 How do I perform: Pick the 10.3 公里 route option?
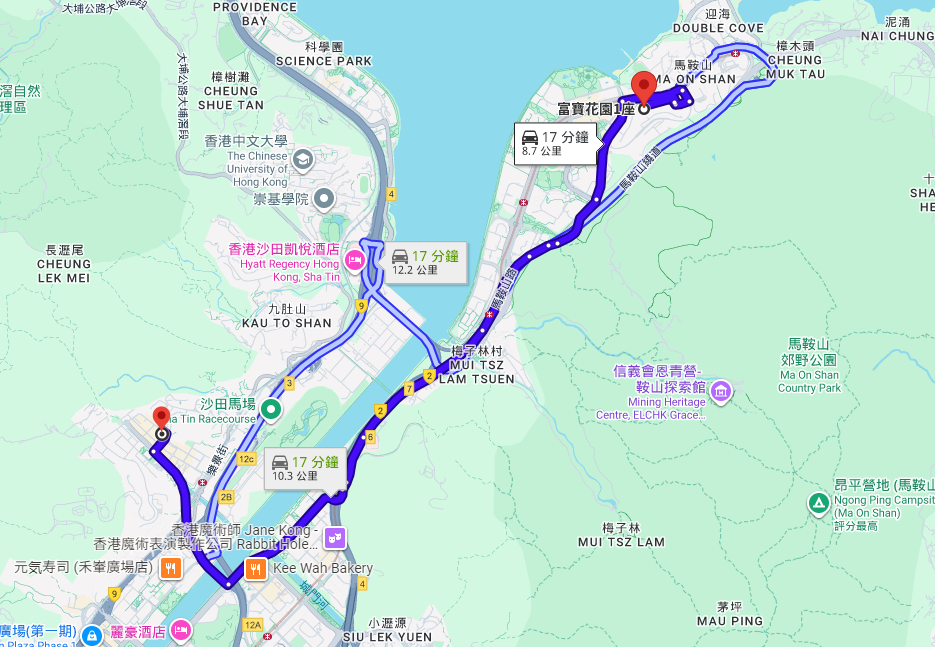point(305,468)
